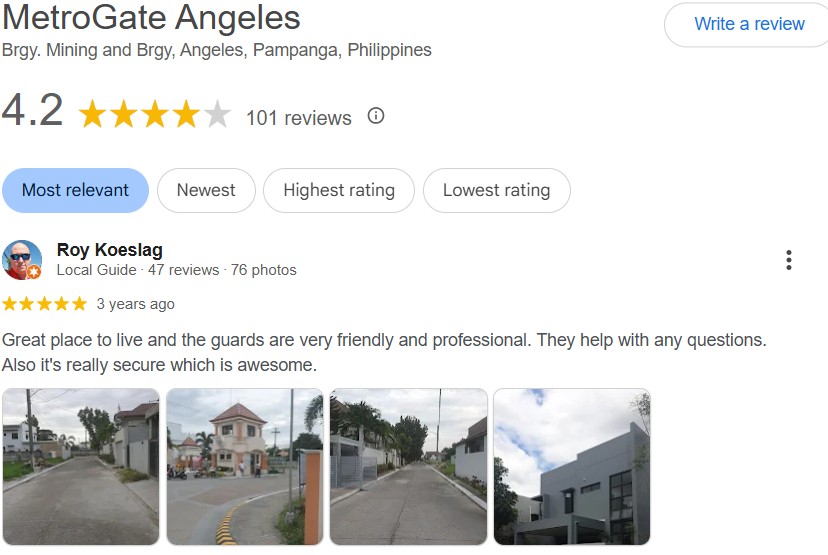Open the reviews info icon
Screen dimensions: 828x555
click(376, 116)
